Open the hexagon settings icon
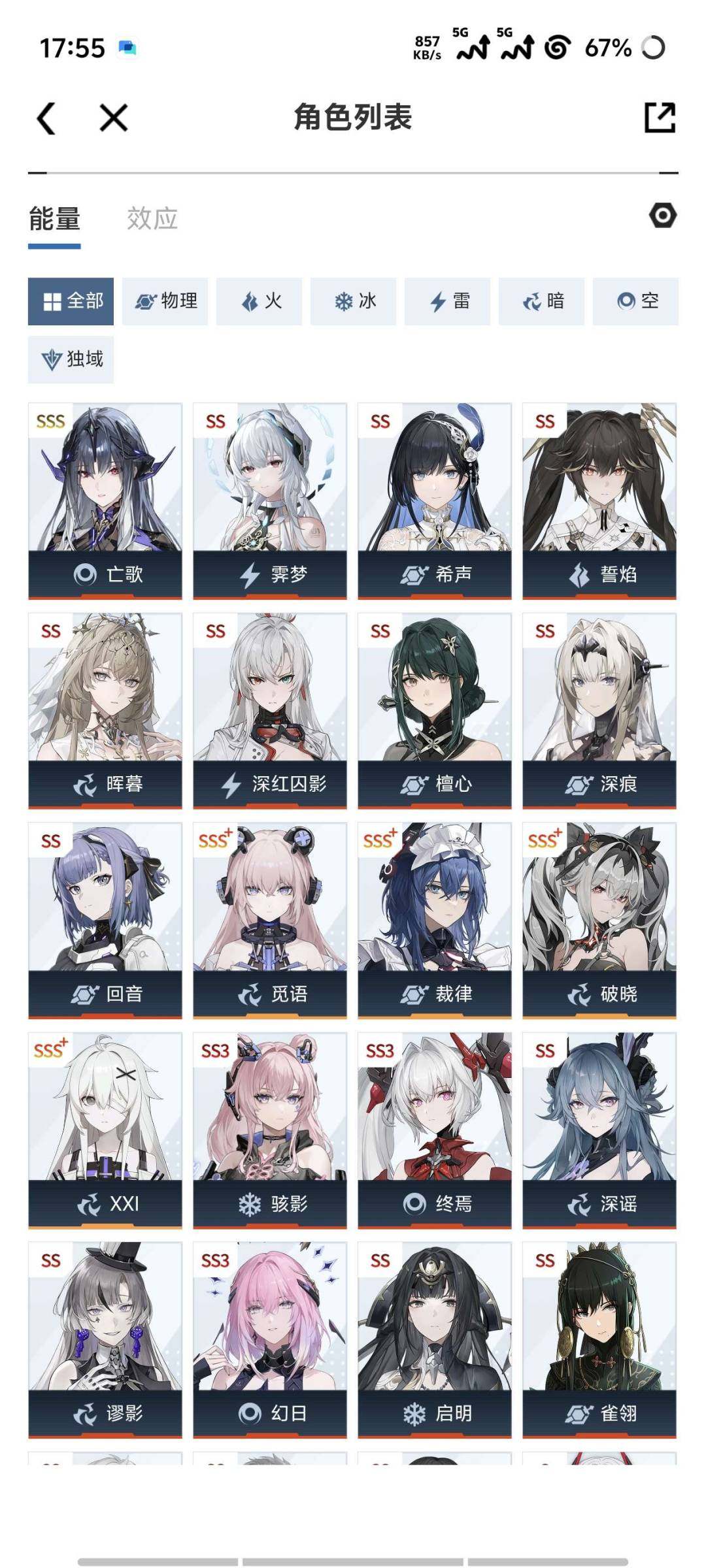The width and height of the screenshot is (706, 1568). click(662, 216)
